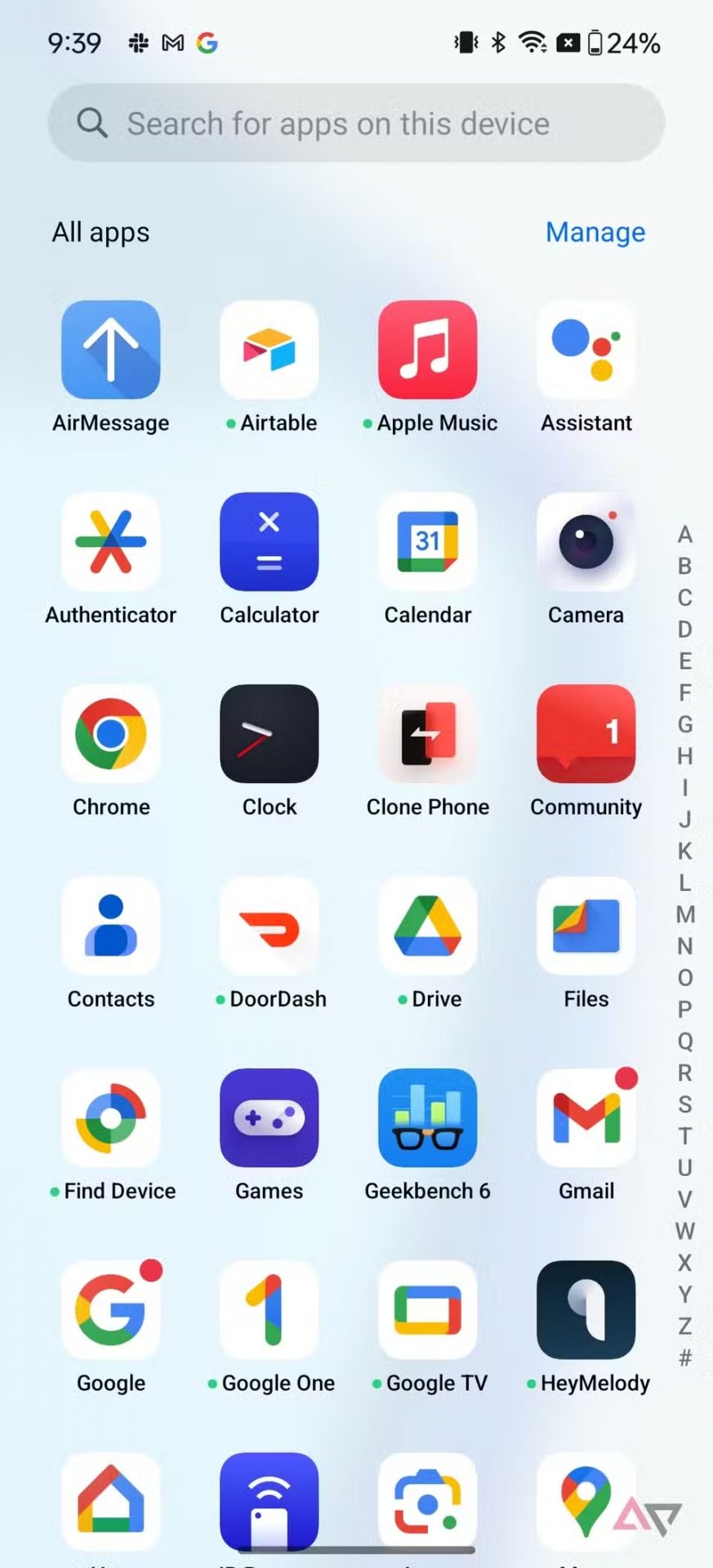
Task: Open the Chrome browser
Action: click(111, 734)
